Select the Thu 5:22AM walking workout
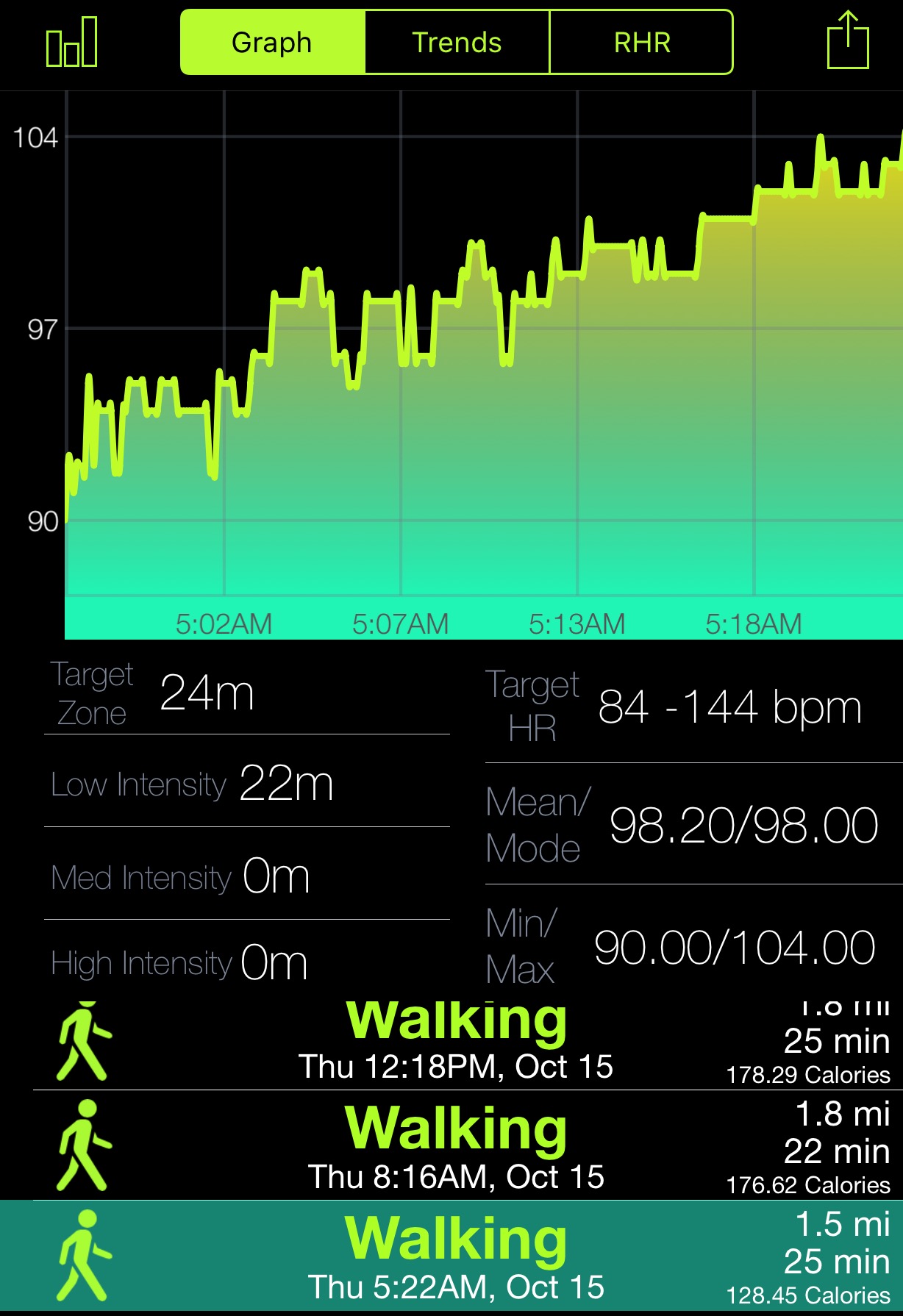The height and width of the screenshot is (1316, 903). coord(456,1256)
